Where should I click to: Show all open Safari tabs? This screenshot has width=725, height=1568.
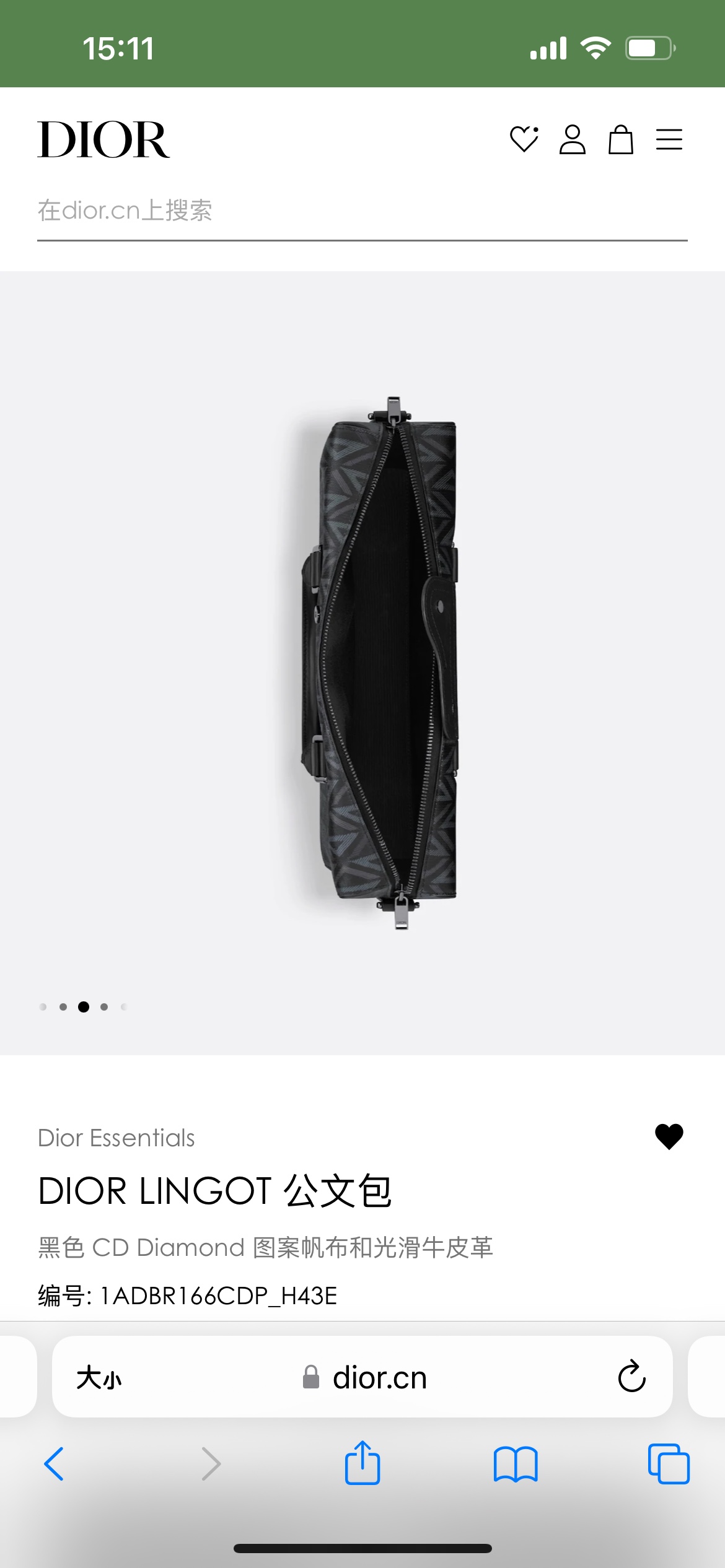coord(668,1464)
